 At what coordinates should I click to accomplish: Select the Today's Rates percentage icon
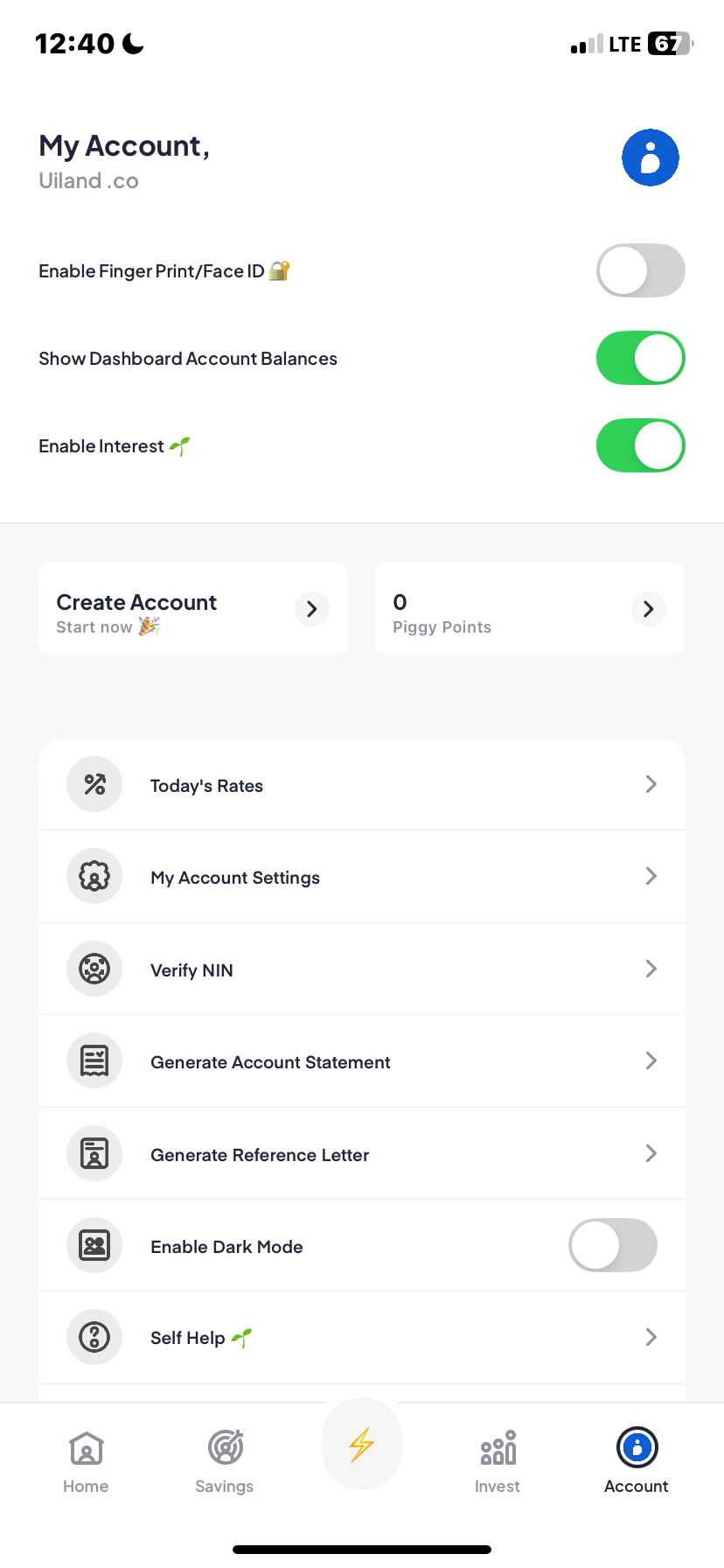point(94,784)
